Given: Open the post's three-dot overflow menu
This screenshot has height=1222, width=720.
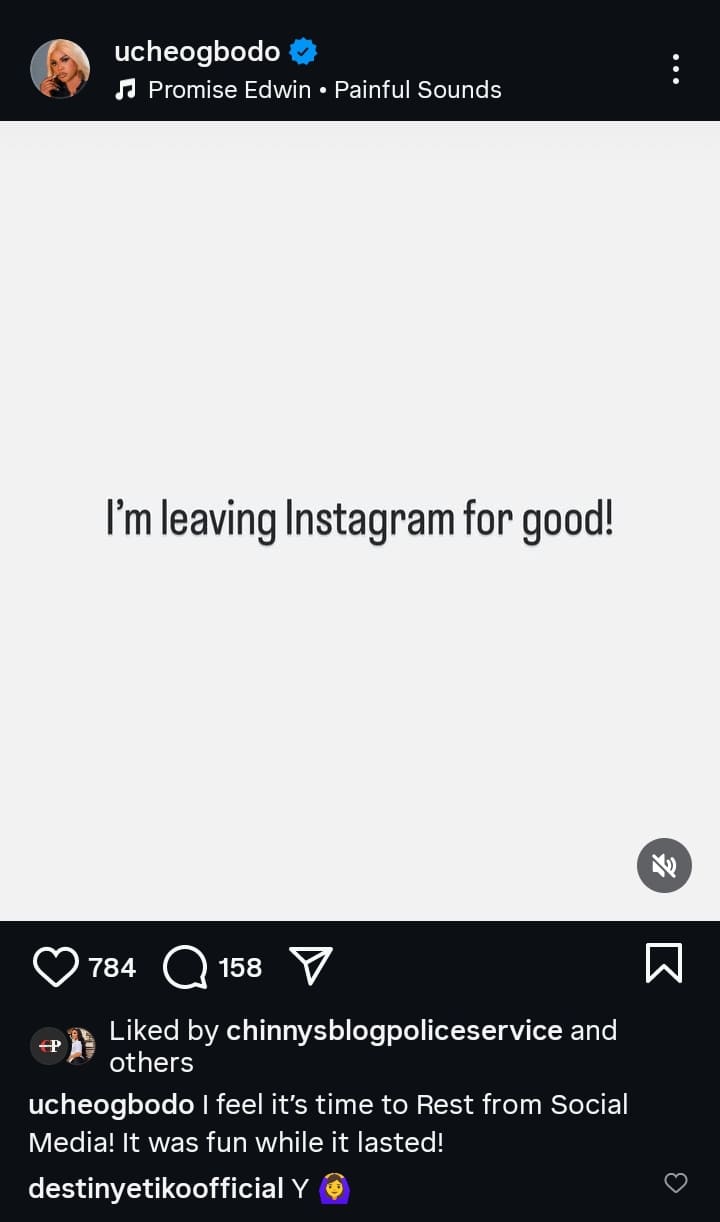Looking at the screenshot, I should click(x=676, y=69).
